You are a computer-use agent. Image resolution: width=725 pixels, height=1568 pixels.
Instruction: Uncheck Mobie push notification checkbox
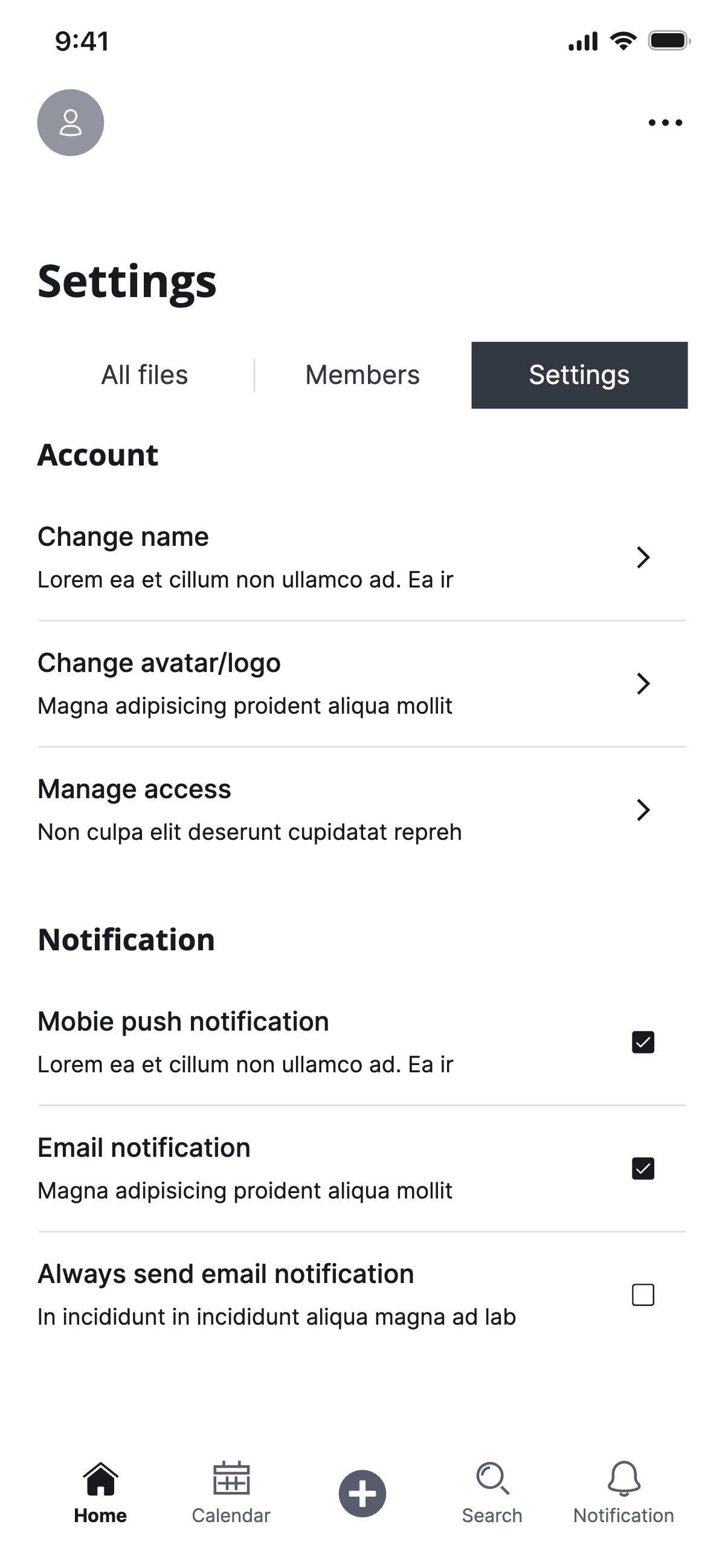pos(643,1042)
